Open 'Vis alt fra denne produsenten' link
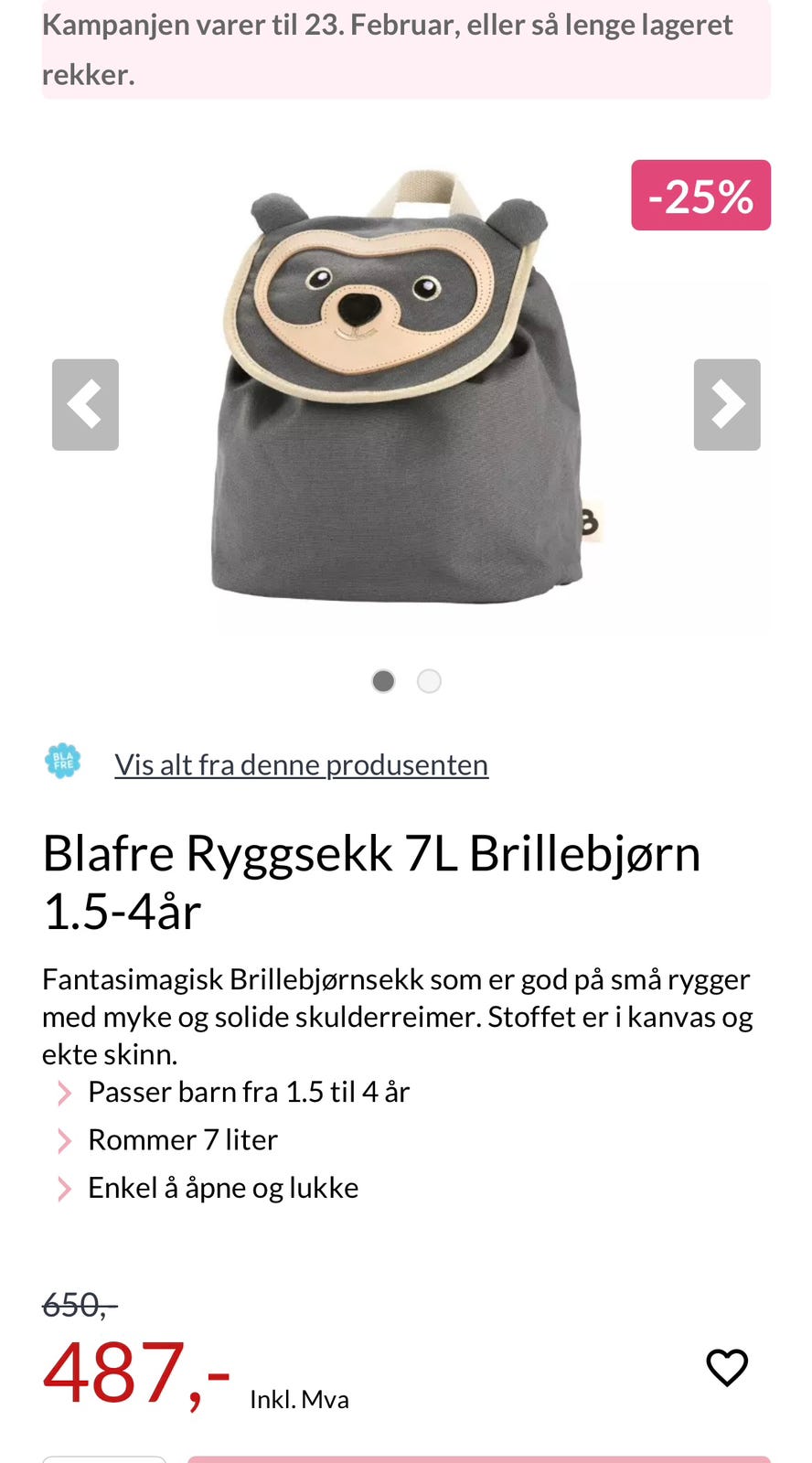Image resolution: width=812 pixels, height=1463 pixels. pos(301,764)
